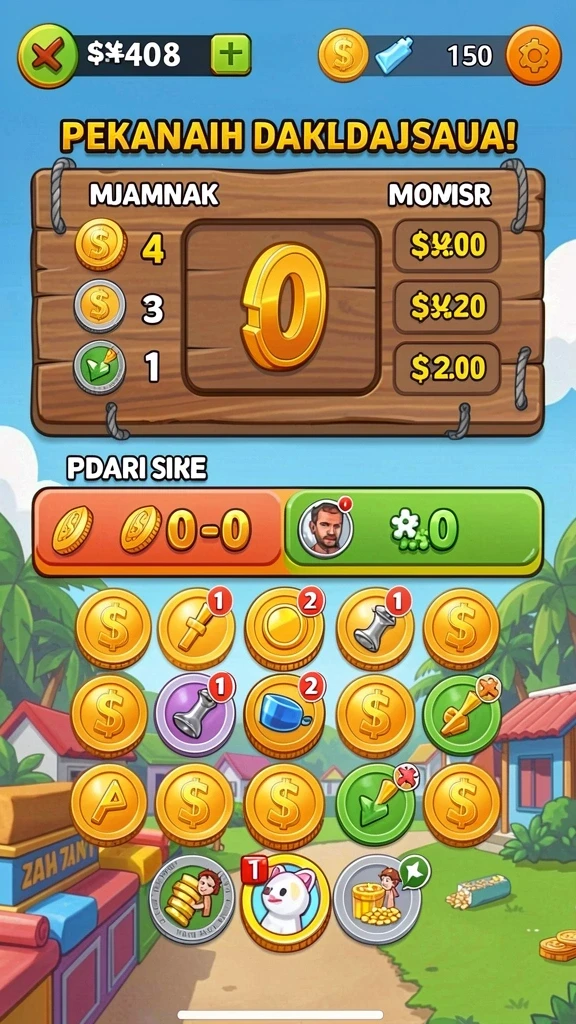Tap the red 0-0 coins button
This screenshot has width=576, height=1024.
coord(158,530)
